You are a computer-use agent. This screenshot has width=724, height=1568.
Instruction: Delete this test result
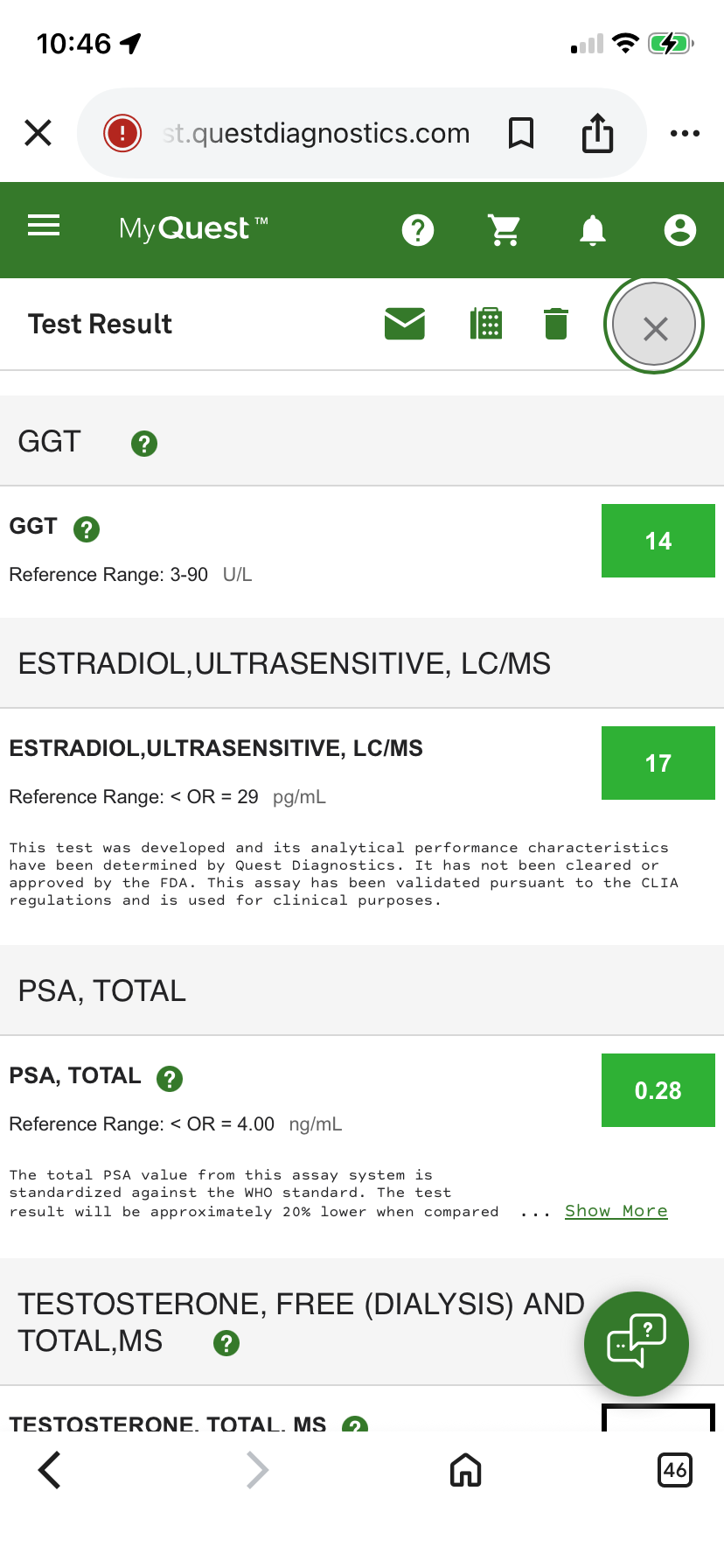[x=556, y=324]
